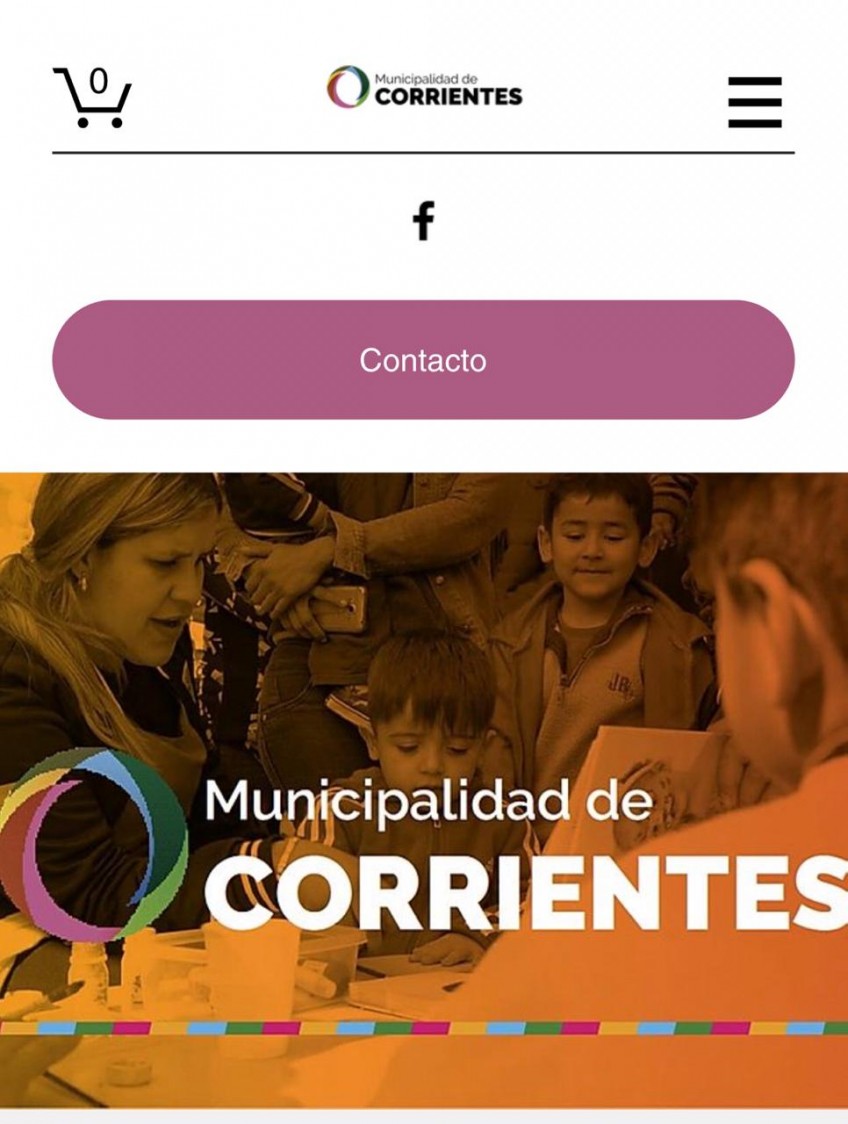Open the hamburger menu

pos(754,102)
